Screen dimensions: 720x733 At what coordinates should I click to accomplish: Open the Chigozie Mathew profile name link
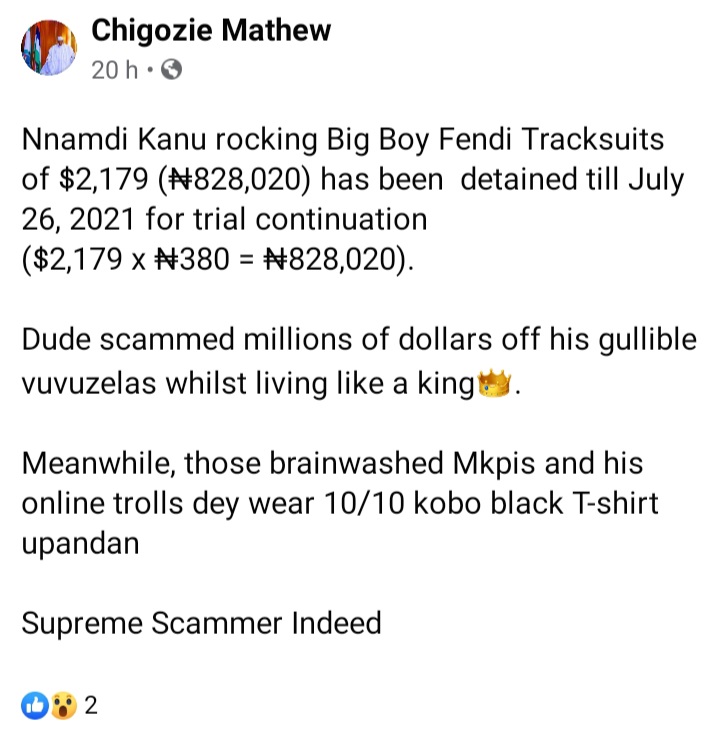click(x=210, y=32)
